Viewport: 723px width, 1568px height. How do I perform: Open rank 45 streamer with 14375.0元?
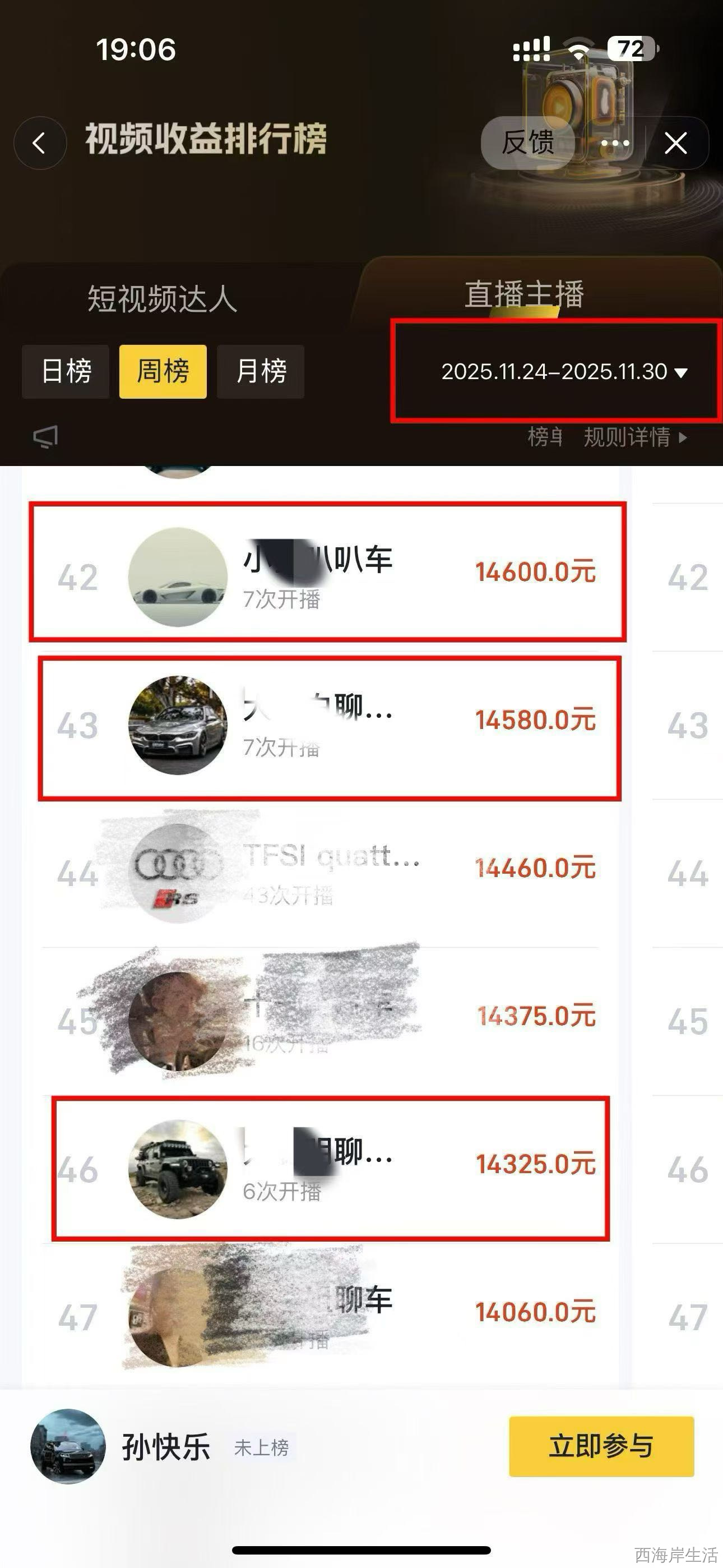point(328,1021)
